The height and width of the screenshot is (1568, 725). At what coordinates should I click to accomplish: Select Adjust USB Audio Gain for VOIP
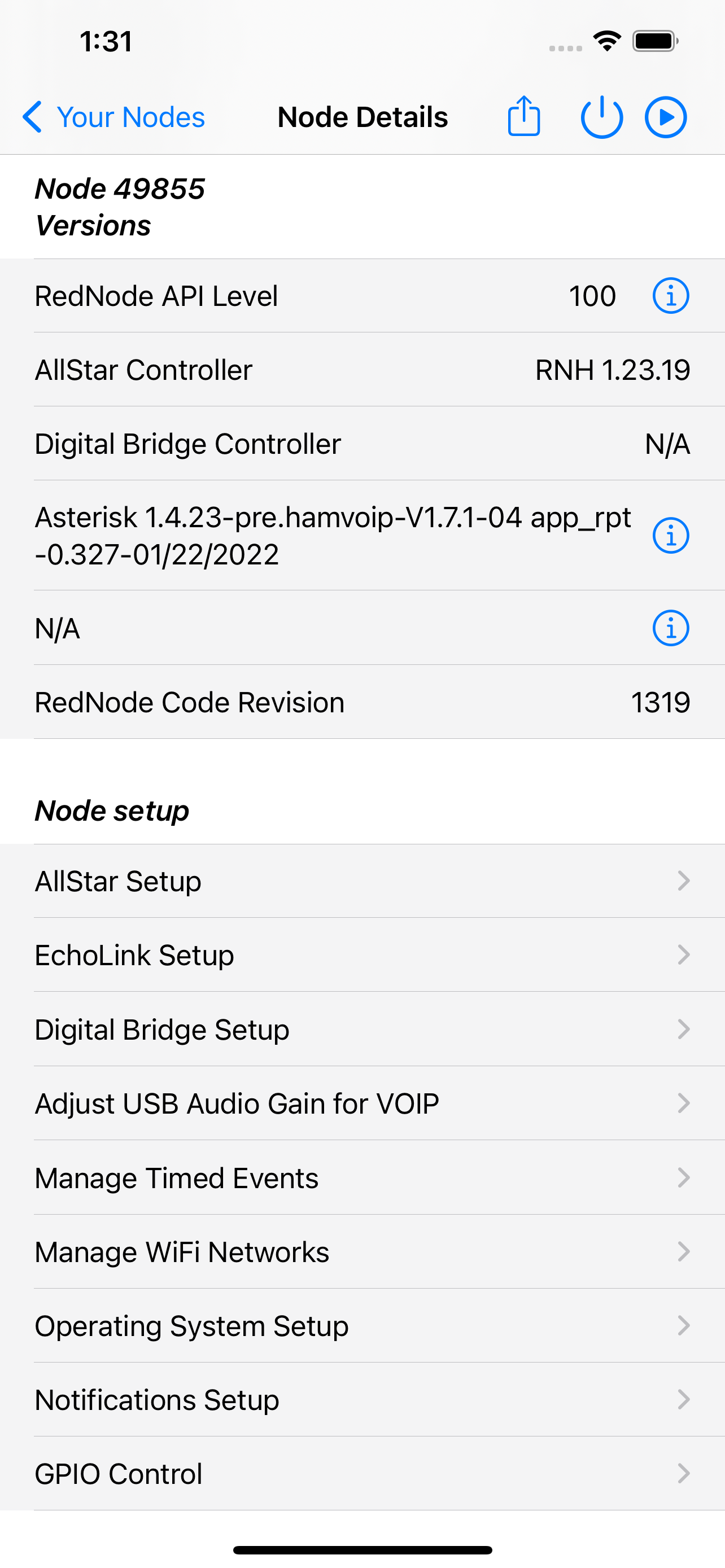point(362,1103)
